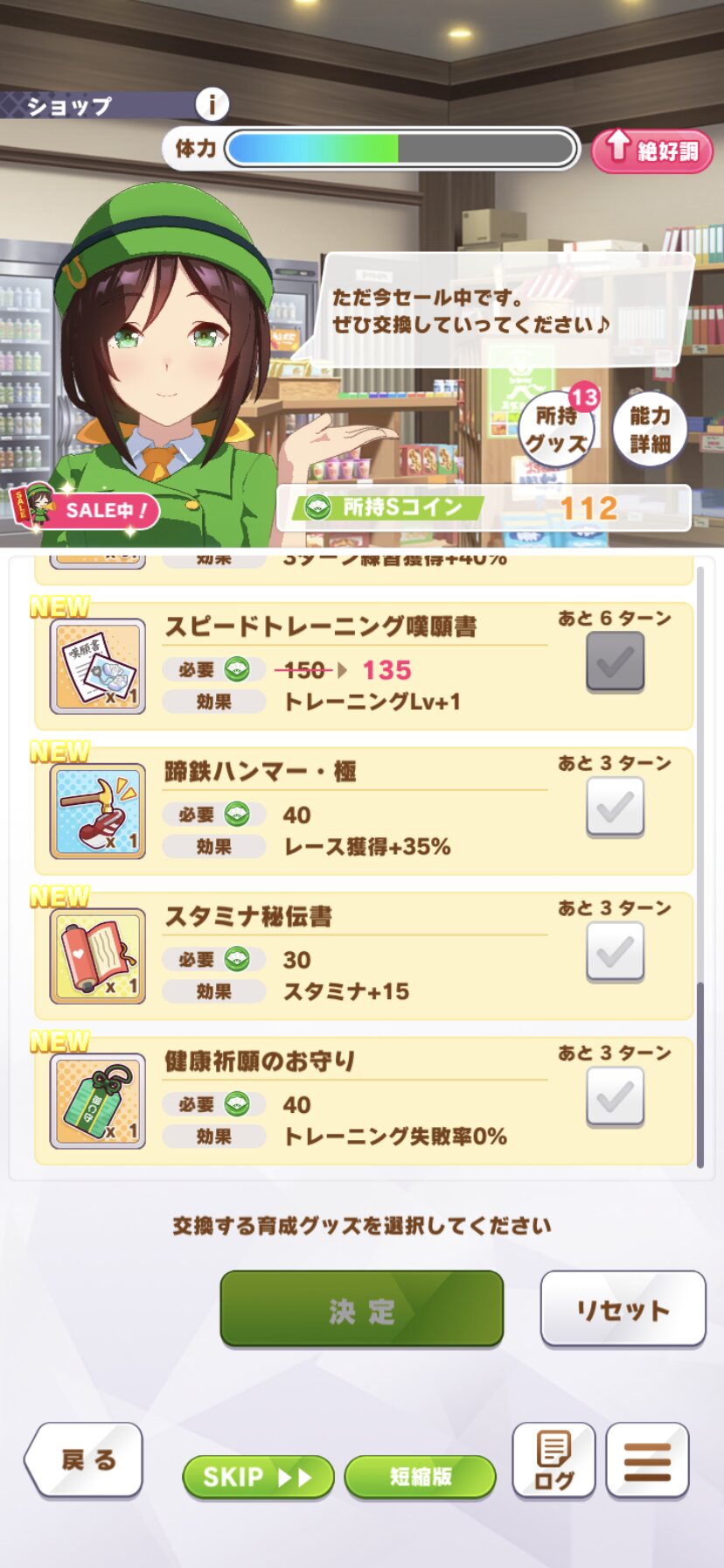Select スピードトレーニング嘆願書 checkbox

coord(615,662)
